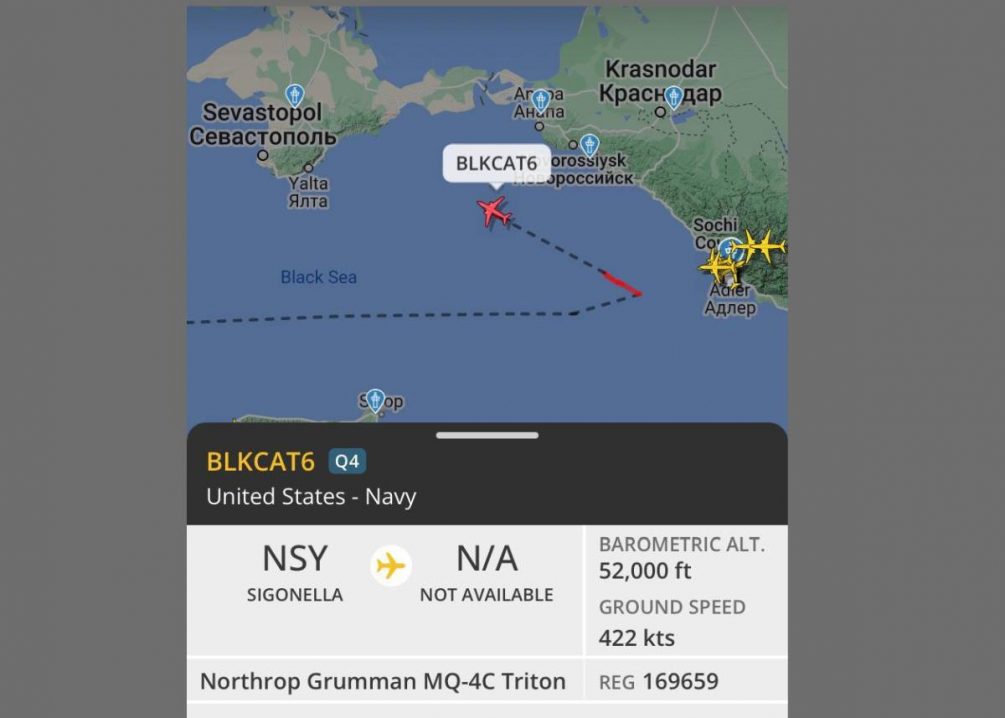This screenshot has width=1005, height=718.
Task: Tap the flight panel drag handle
Action: pyautogui.click(x=487, y=435)
